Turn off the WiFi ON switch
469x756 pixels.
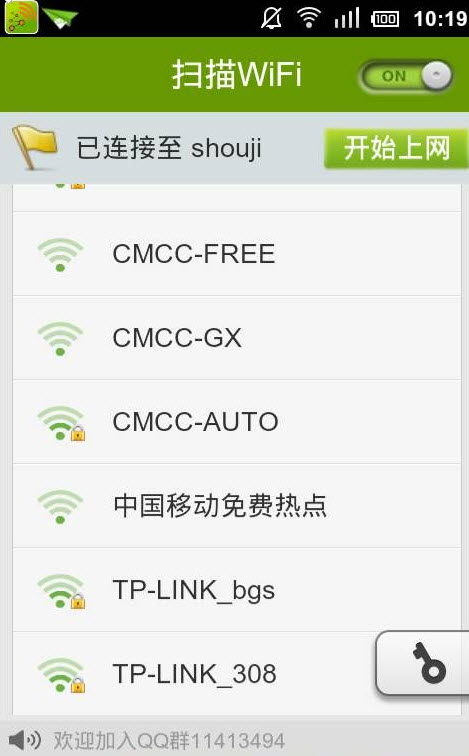click(x=405, y=76)
